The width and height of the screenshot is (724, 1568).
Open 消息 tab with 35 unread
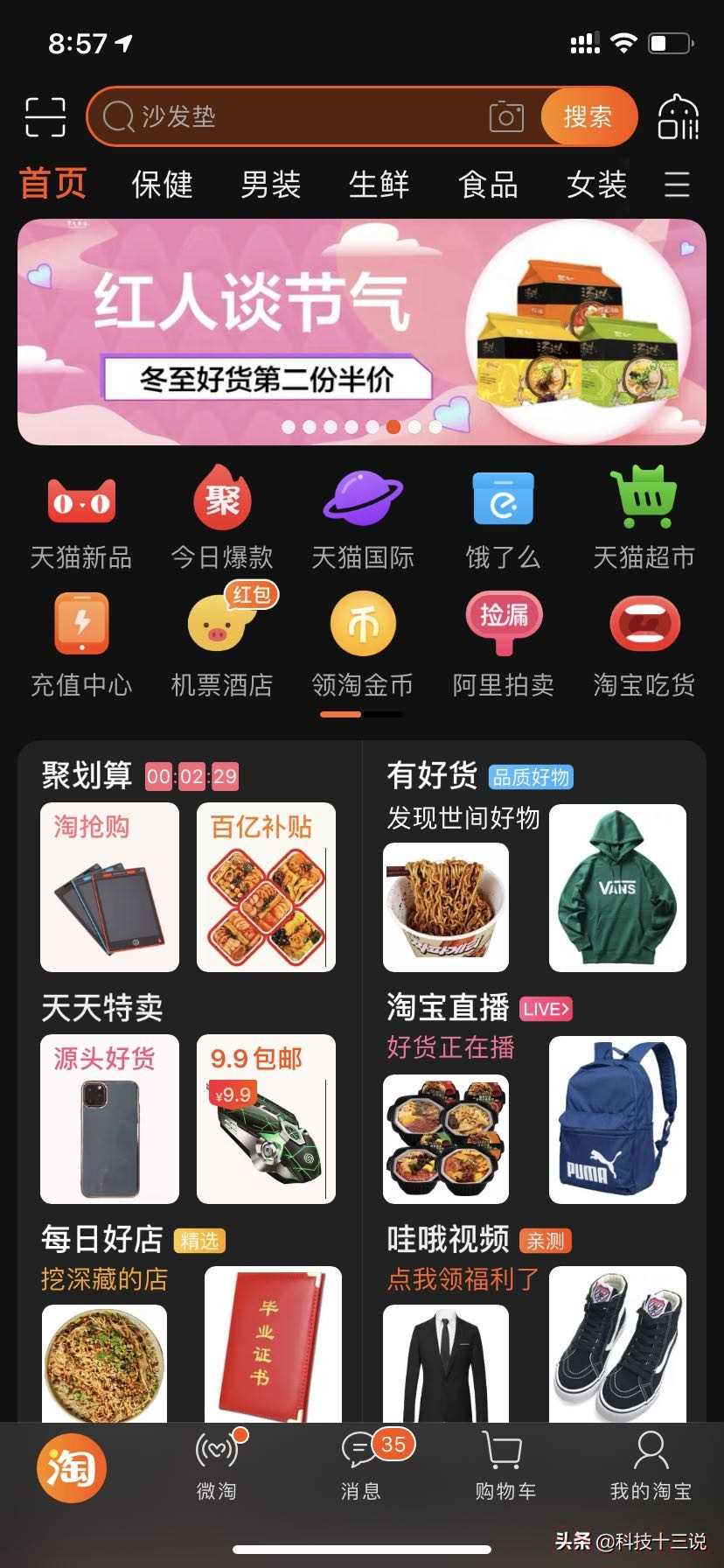pos(361,1467)
